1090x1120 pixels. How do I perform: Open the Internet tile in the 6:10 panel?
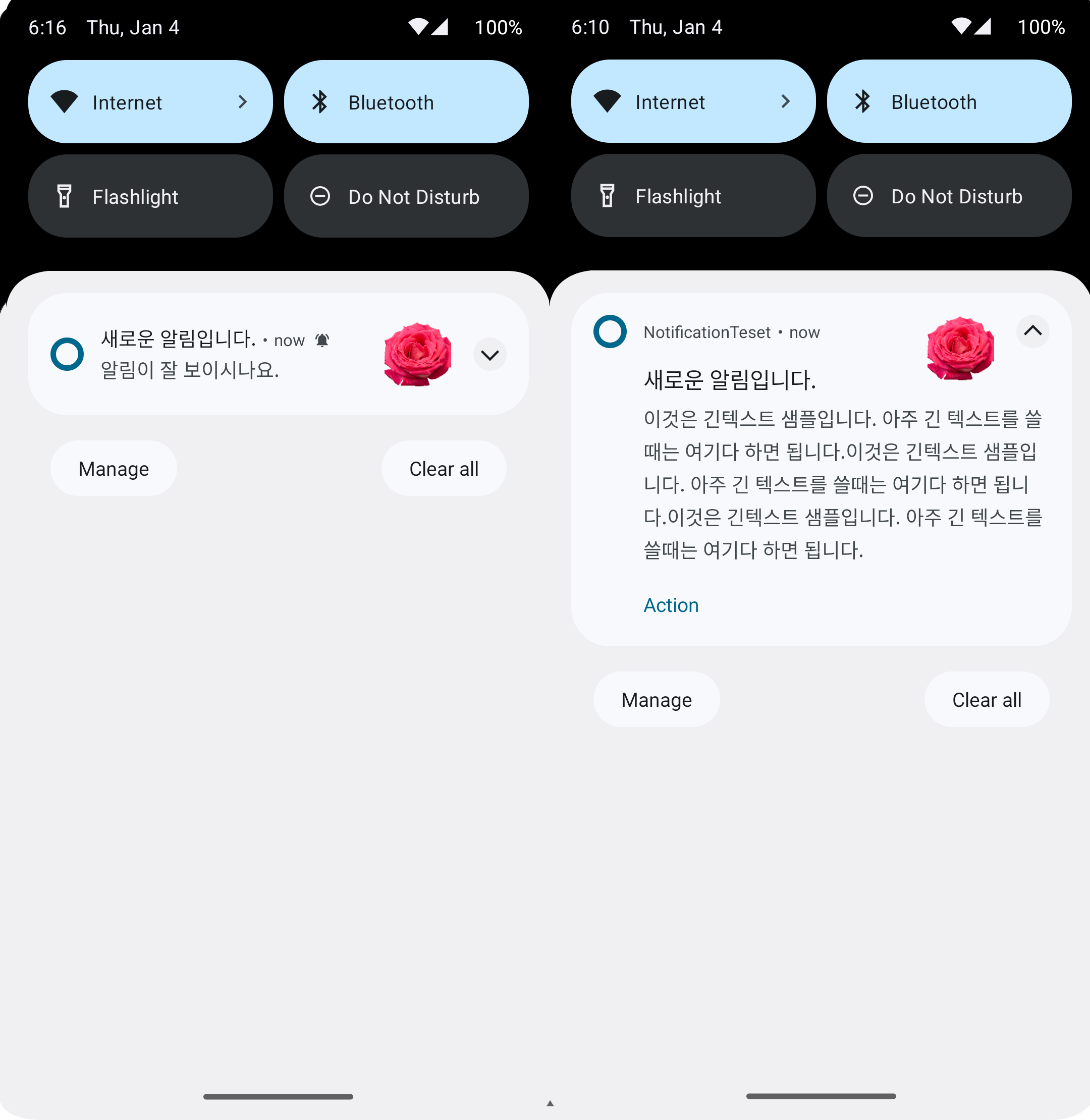pyautogui.click(x=693, y=101)
